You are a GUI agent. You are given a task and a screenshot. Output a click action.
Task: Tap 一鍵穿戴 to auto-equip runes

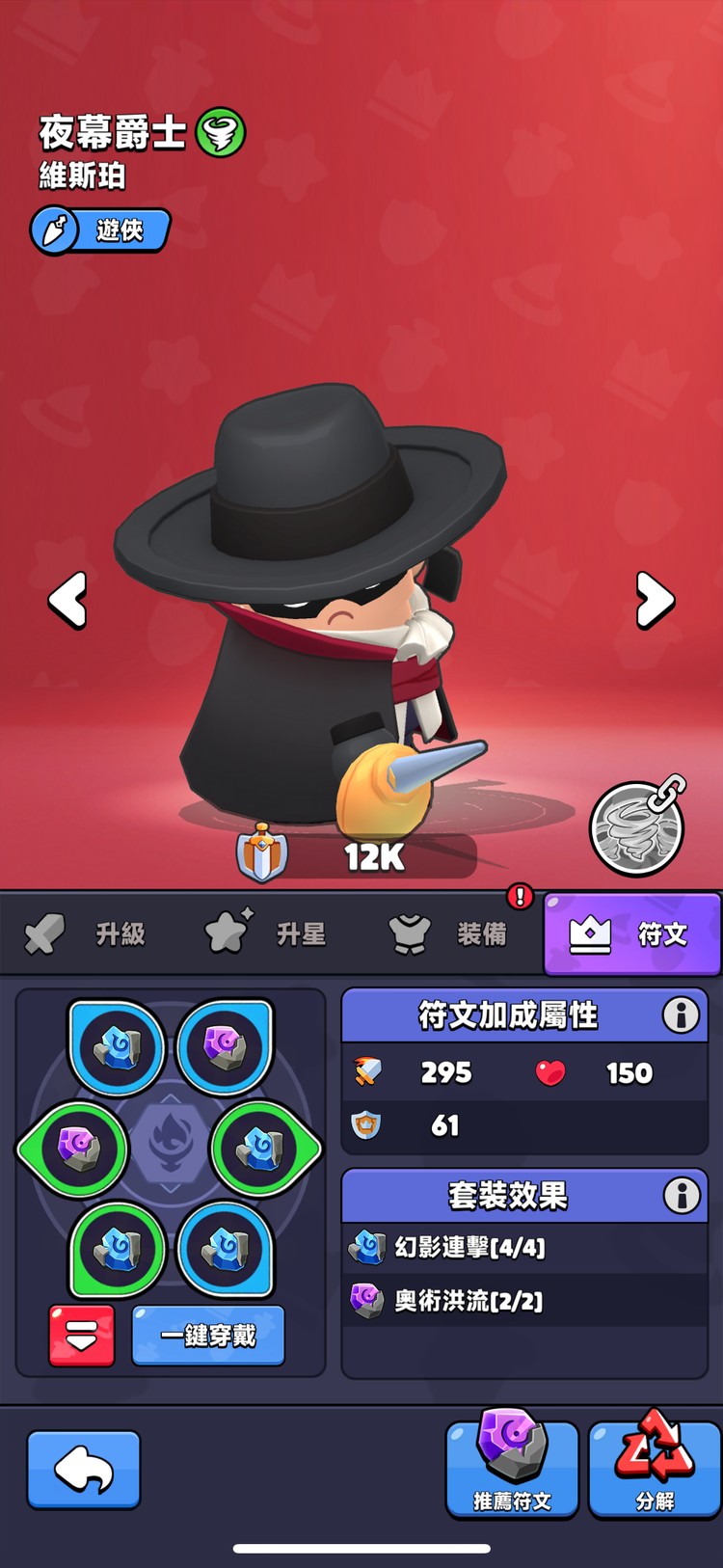(x=208, y=1336)
